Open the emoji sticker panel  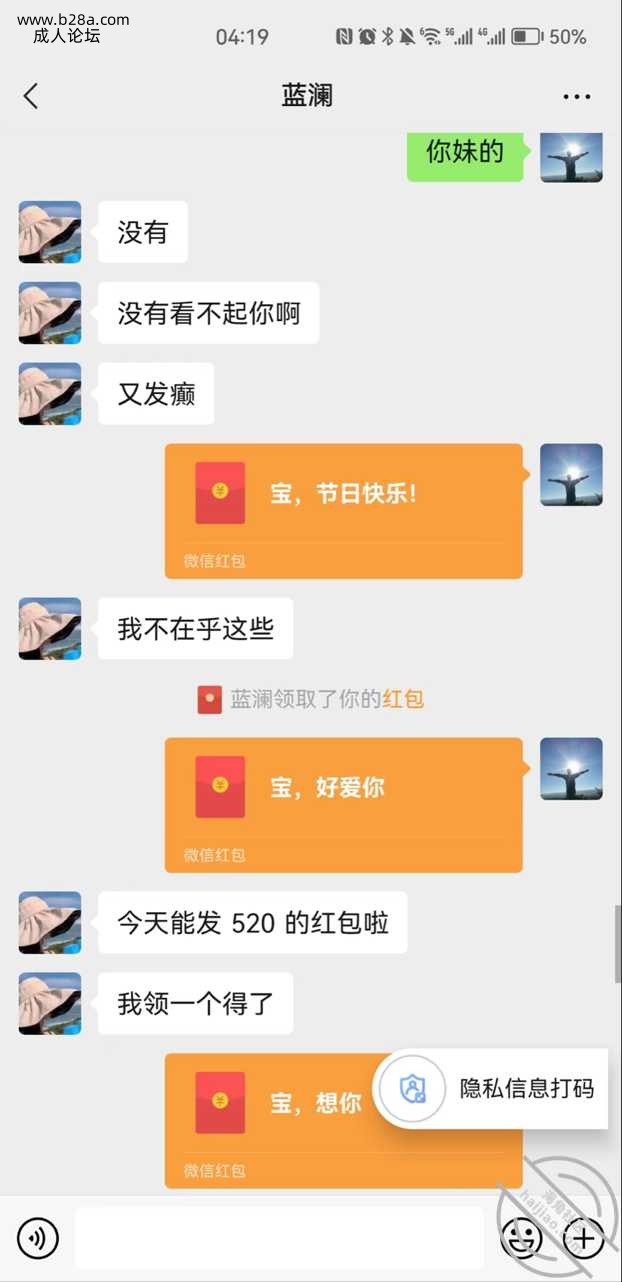coord(521,1238)
